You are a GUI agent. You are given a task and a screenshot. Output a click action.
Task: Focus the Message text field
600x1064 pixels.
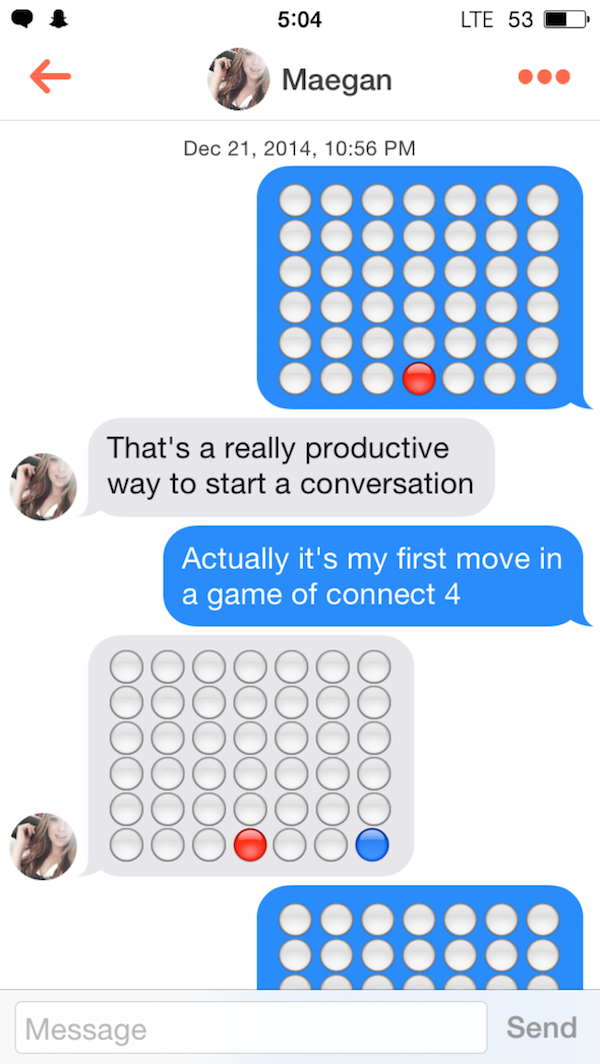click(x=251, y=1027)
